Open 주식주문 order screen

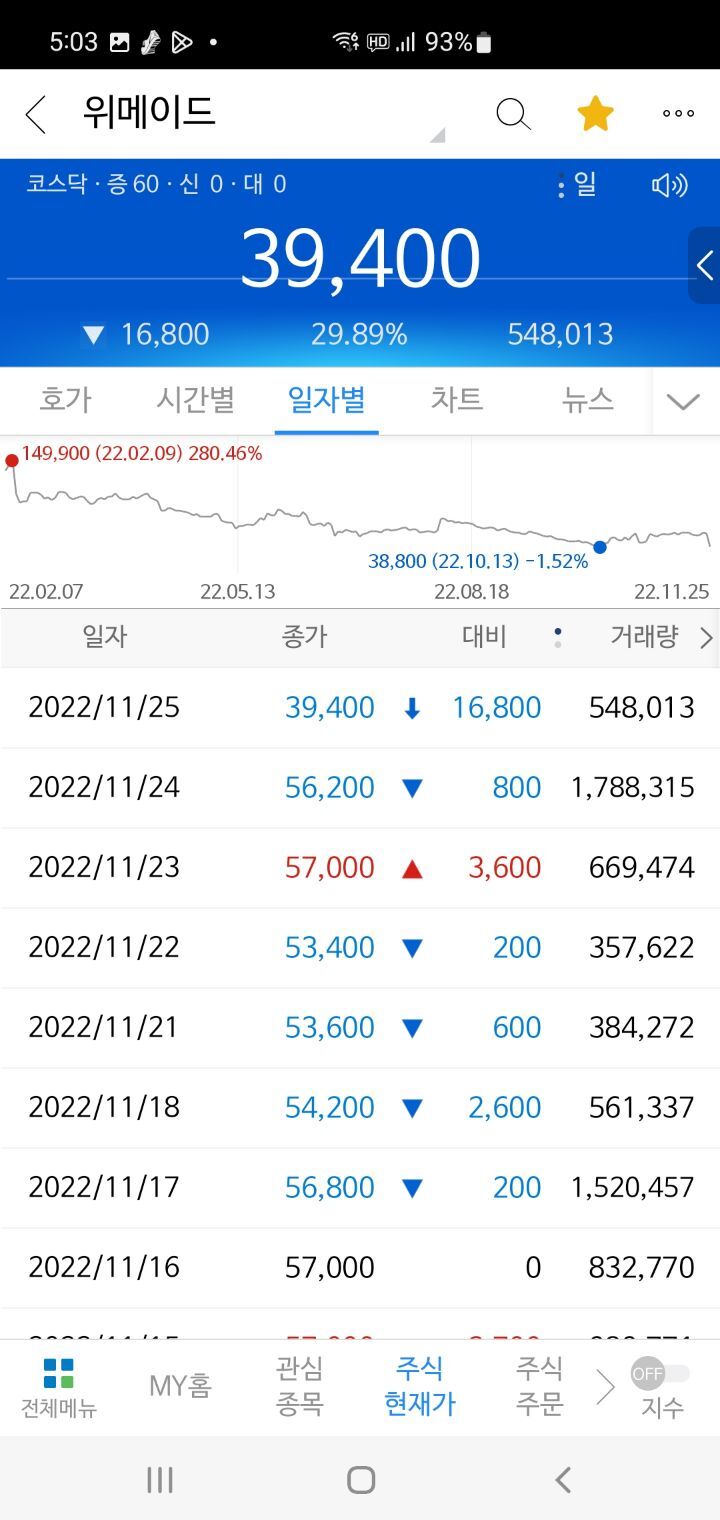point(540,1386)
